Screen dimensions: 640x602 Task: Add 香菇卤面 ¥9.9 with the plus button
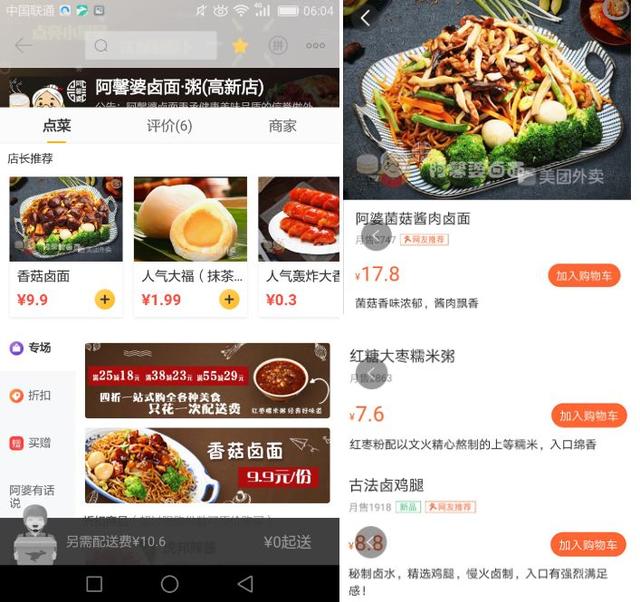(x=105, y=299)
